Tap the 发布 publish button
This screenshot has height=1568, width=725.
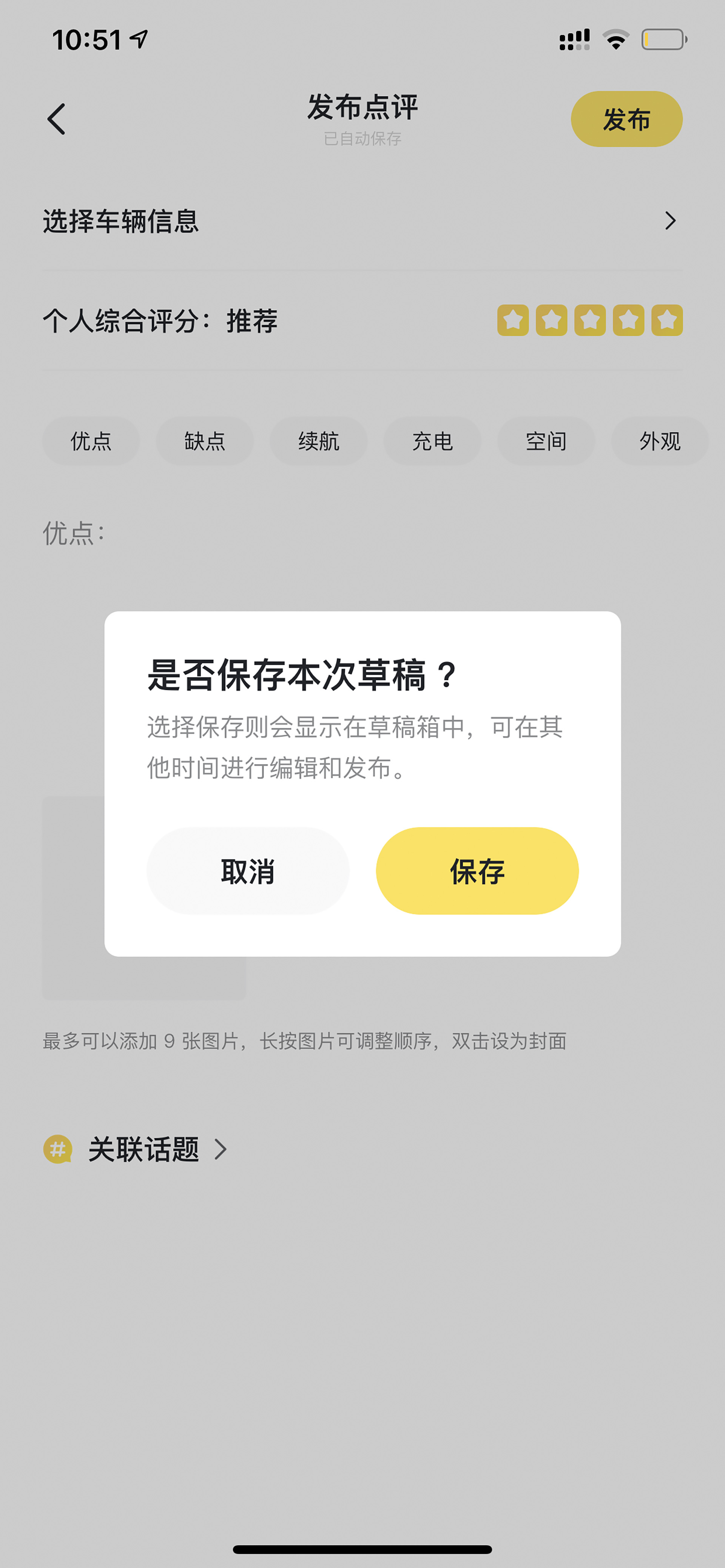(626, 119)
